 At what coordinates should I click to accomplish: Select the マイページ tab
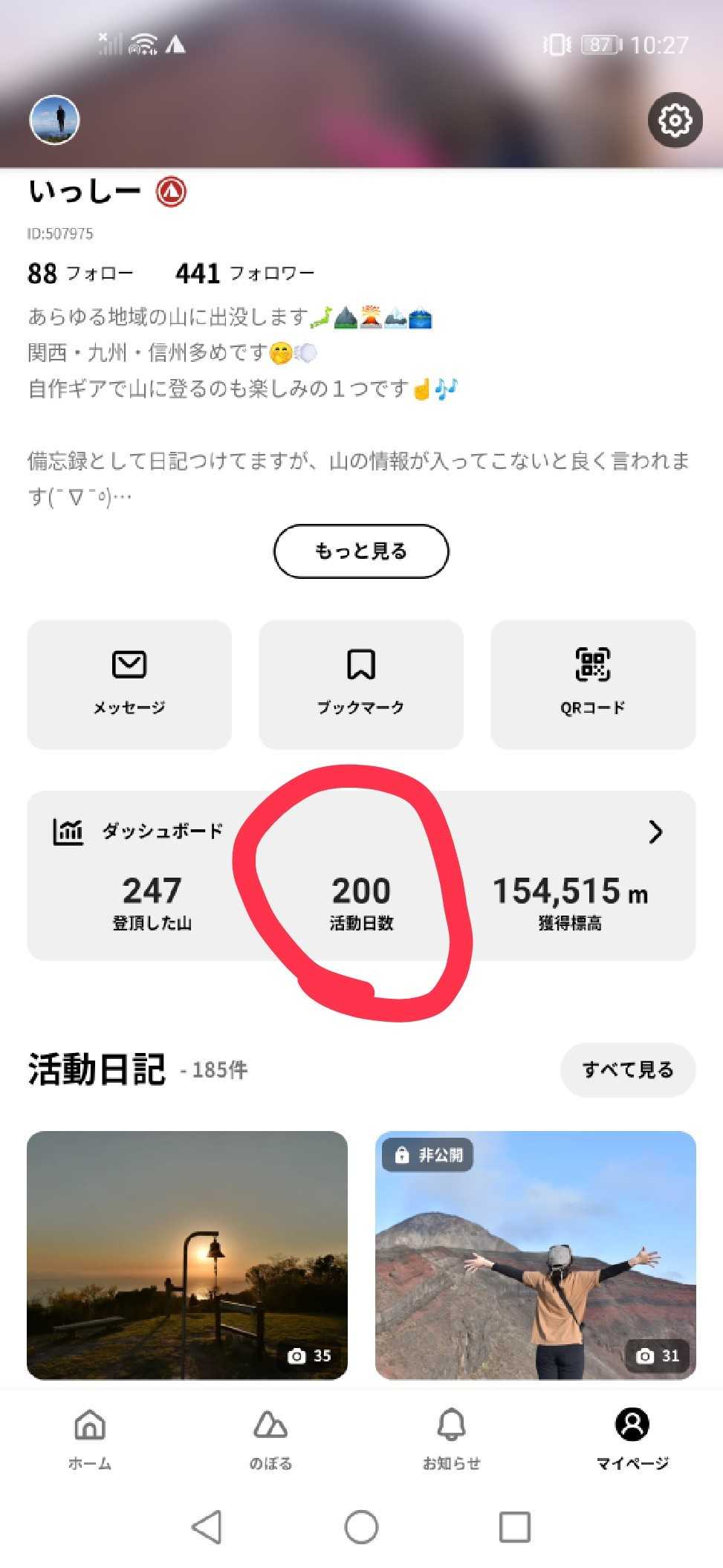point(632,1439)
